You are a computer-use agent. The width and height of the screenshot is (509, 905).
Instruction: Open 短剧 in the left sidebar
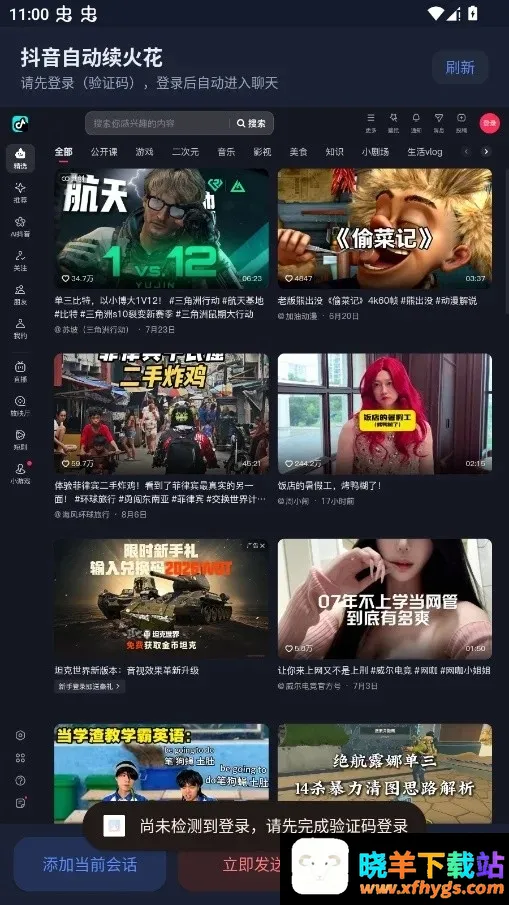coord(20,439)
